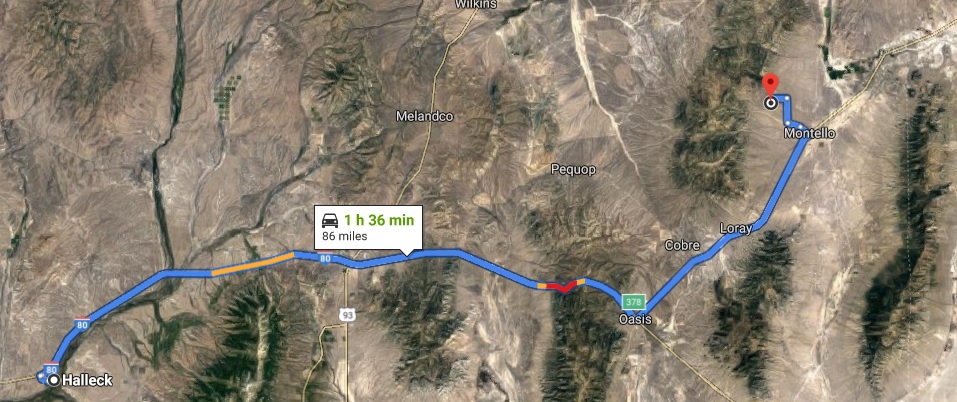Tap the starting point marker at Halleck
Image resolution: width=957 pixels, height=402 pixels.
pyautogui.click(x=53, y=379)
